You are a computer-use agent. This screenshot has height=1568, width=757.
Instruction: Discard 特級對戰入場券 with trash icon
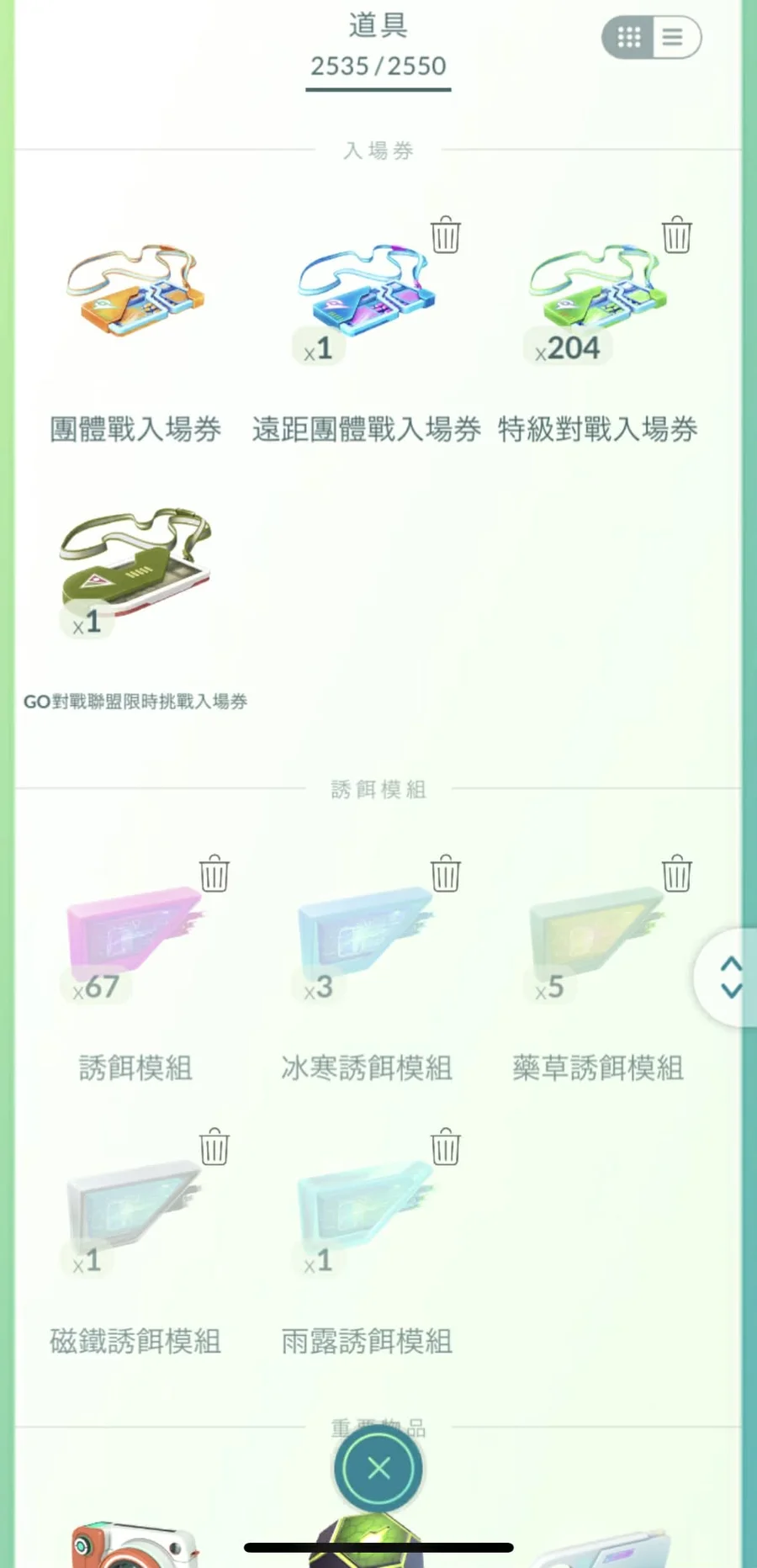coord(677,235)
